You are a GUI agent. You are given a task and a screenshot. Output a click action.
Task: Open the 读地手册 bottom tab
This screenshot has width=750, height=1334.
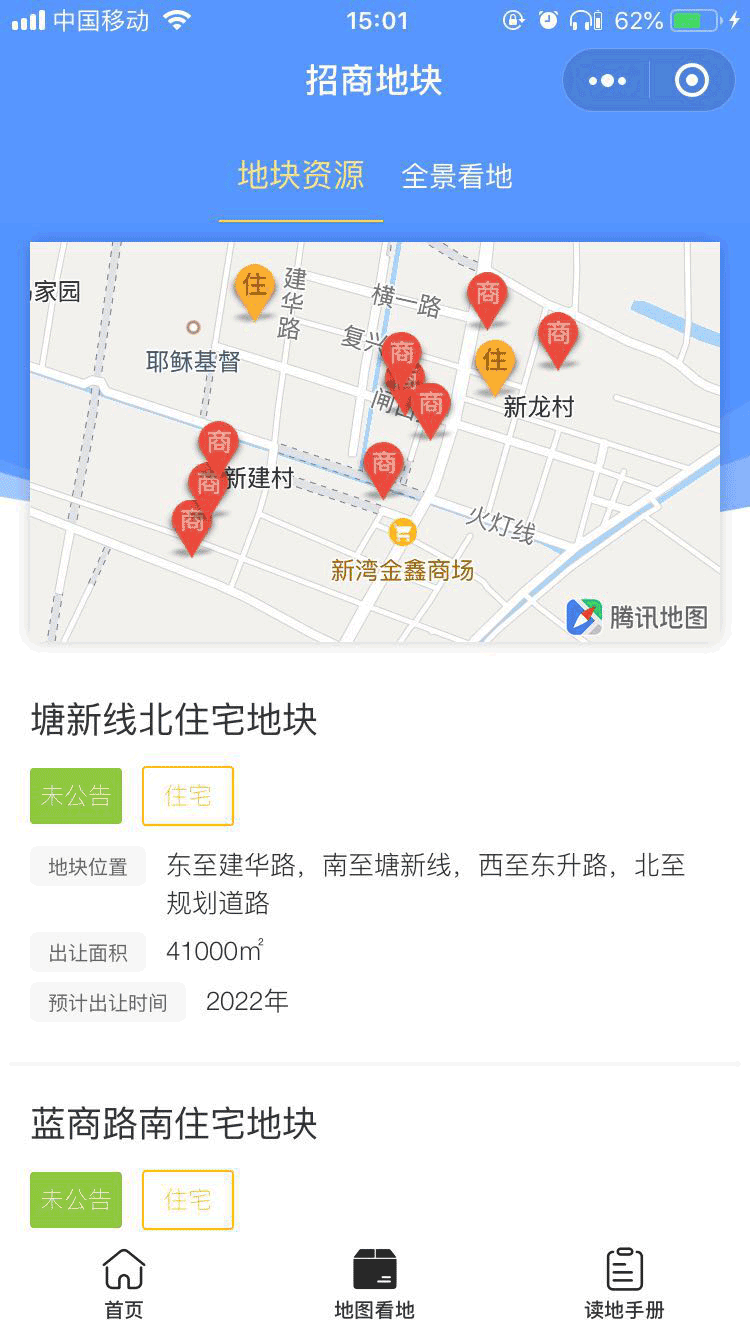point(624,1284)
